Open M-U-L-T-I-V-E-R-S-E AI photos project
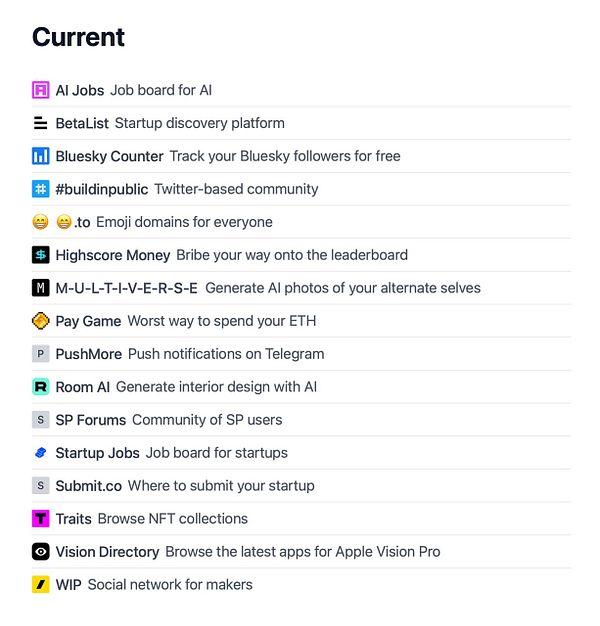 (126, 288)
